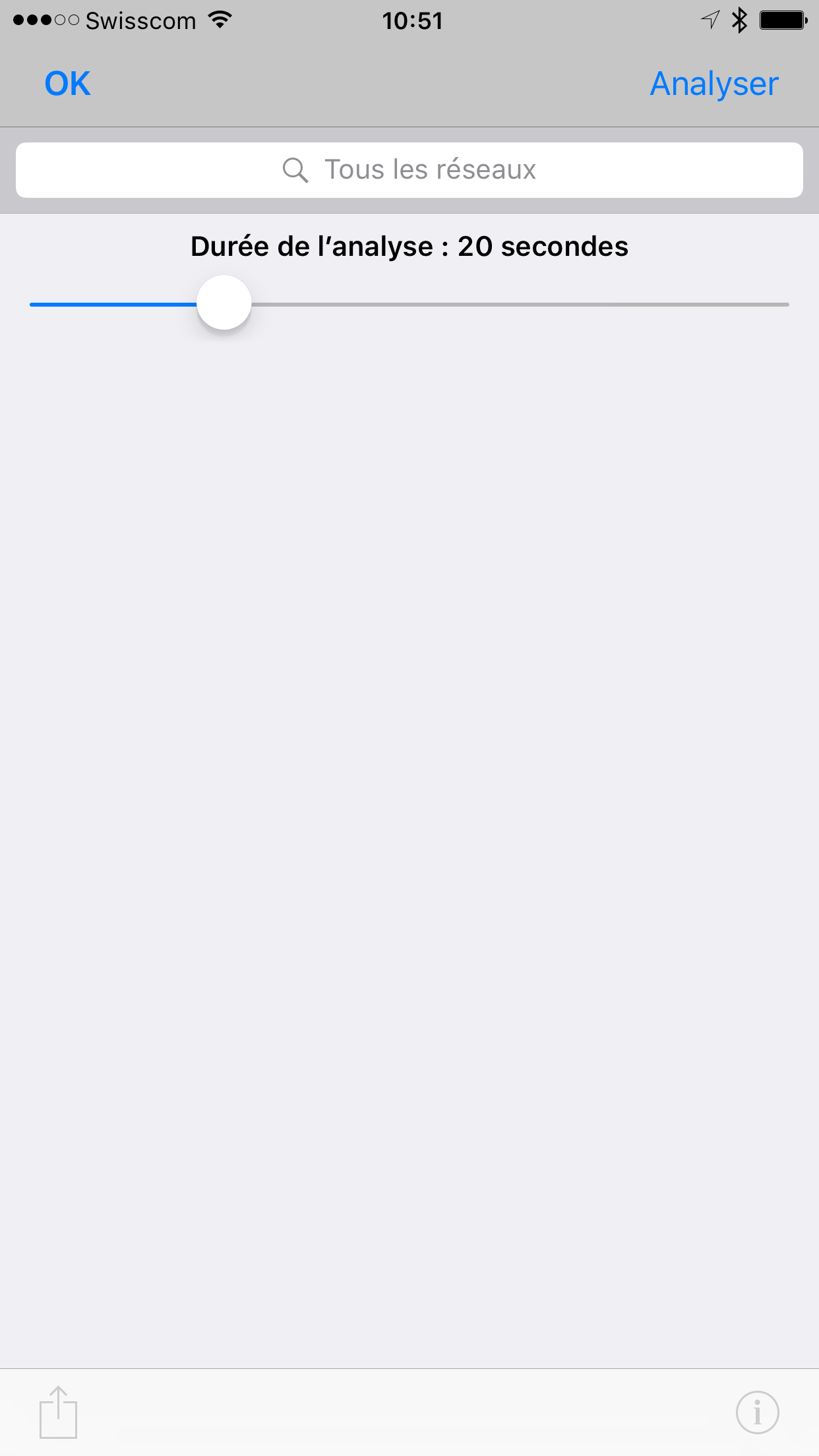Image resolution: width=819 pixels, height=1456 pixels.
Task: Tap the analysis duration slider knob
Action: [x=224, y=303]
